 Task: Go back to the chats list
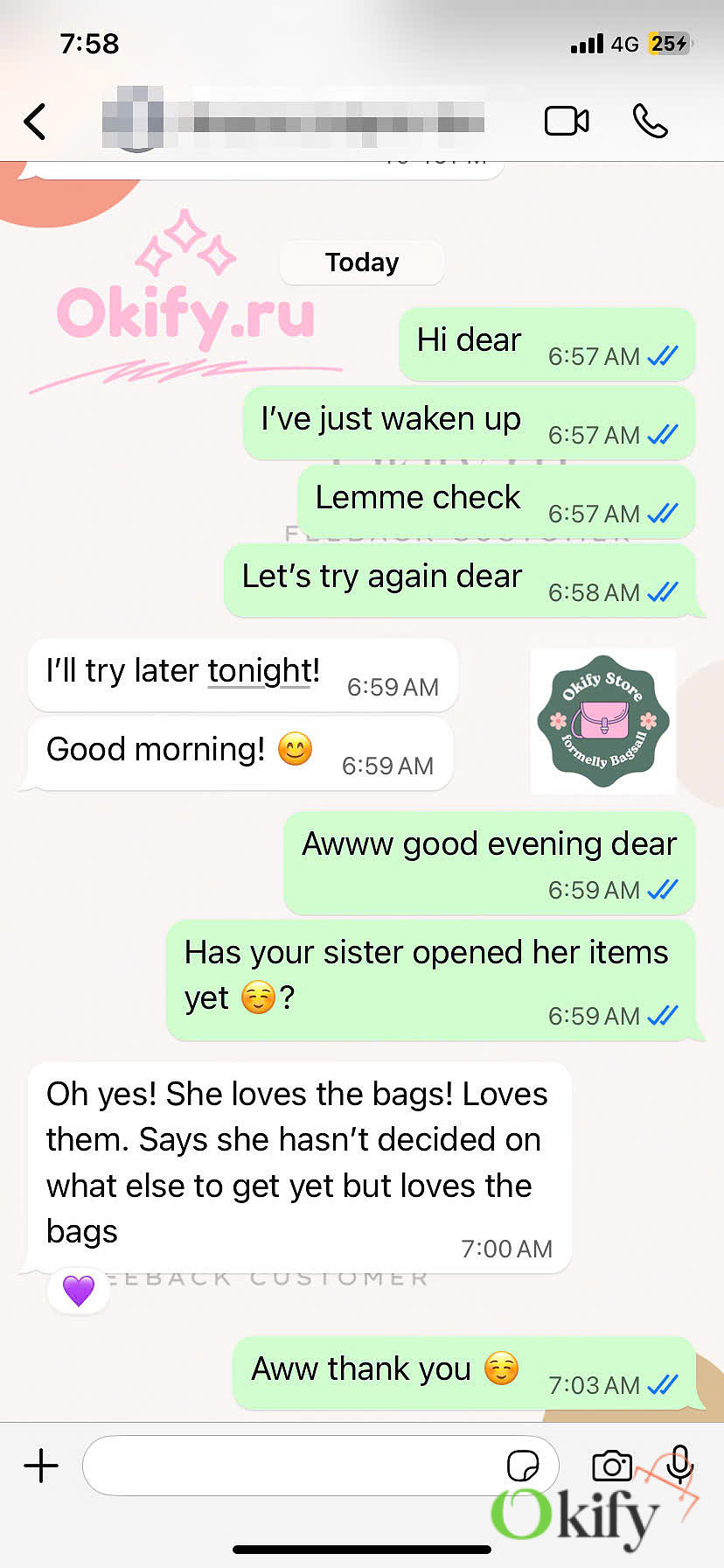point(35,122)
